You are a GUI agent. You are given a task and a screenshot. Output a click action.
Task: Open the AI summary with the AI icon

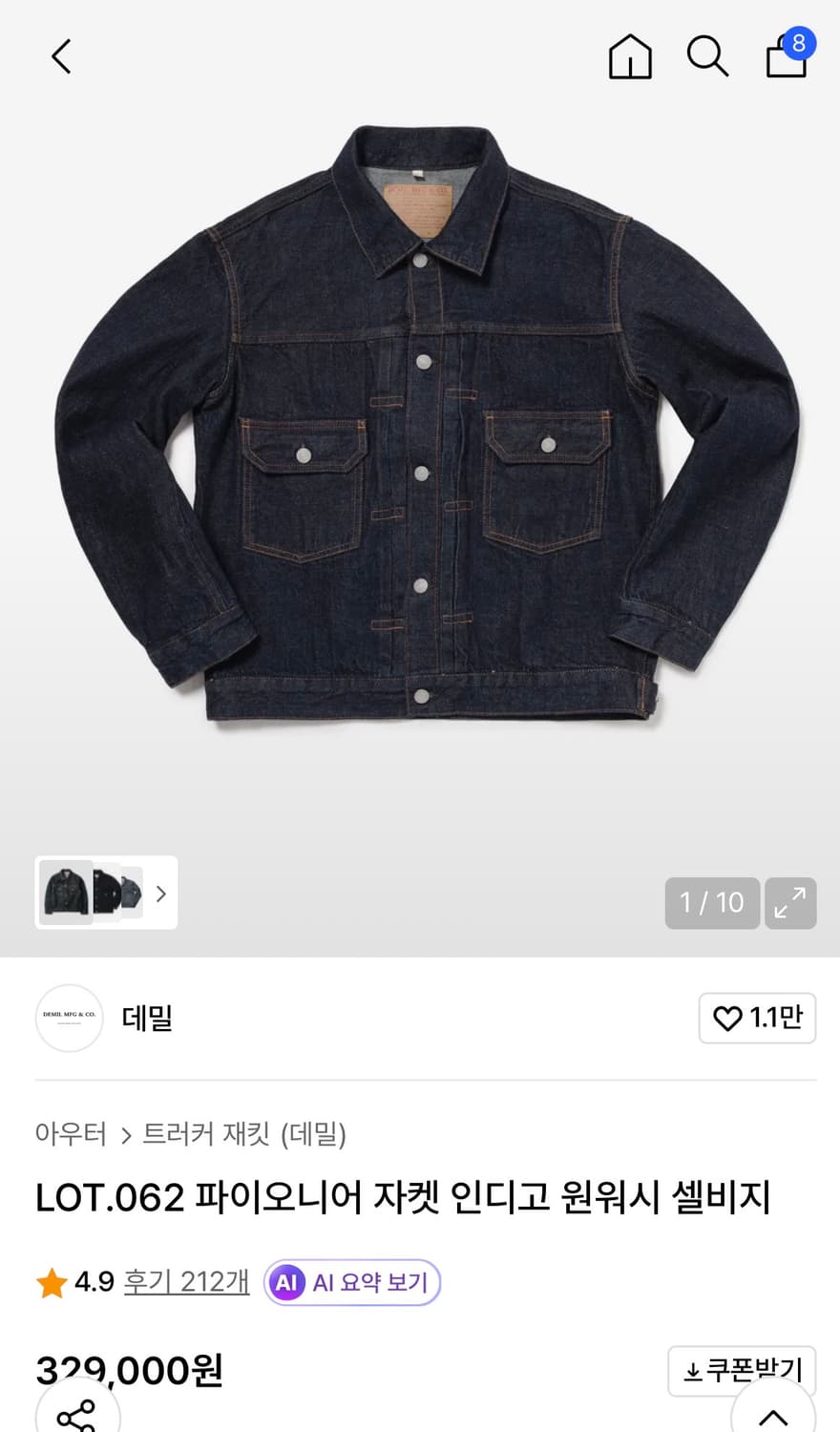(286, 1283)
